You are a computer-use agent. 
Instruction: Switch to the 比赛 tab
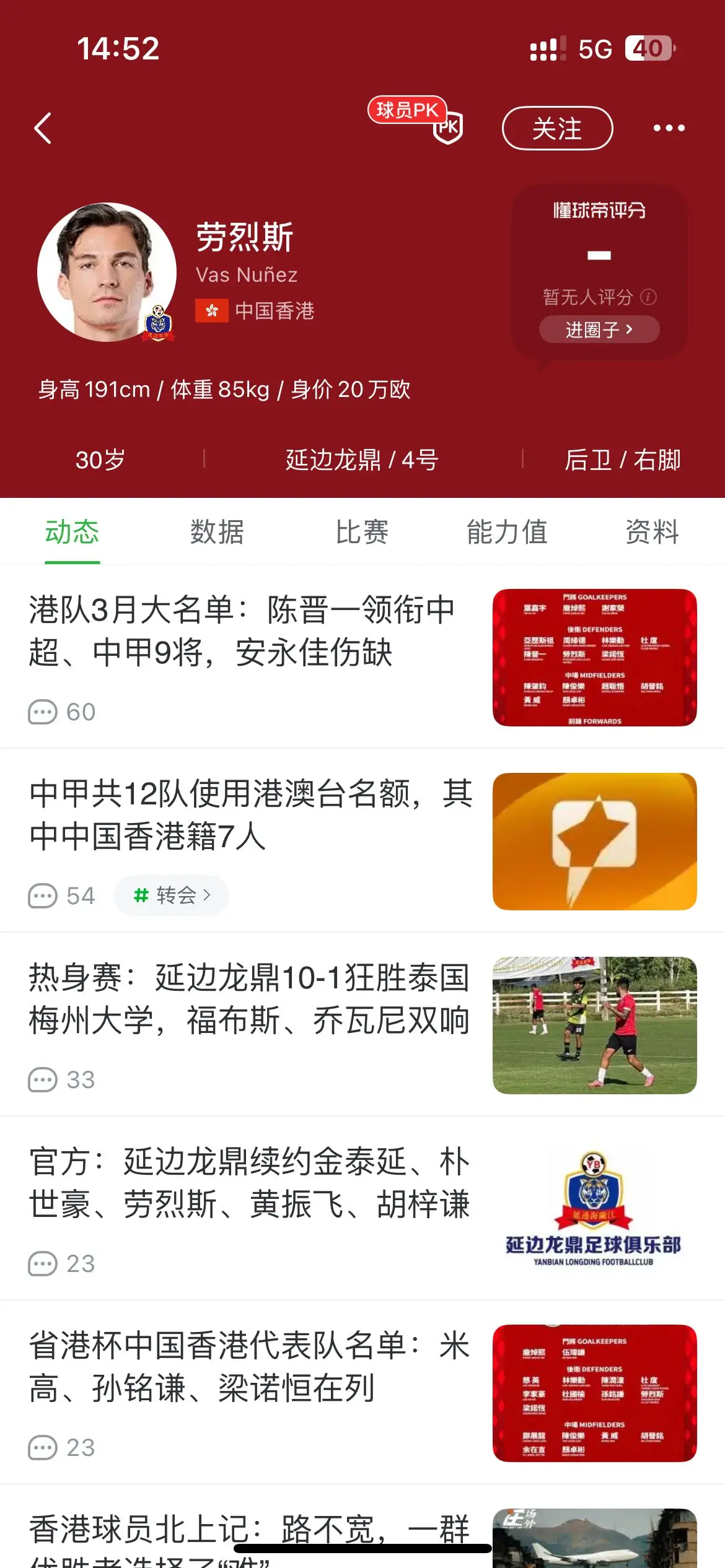362,532
